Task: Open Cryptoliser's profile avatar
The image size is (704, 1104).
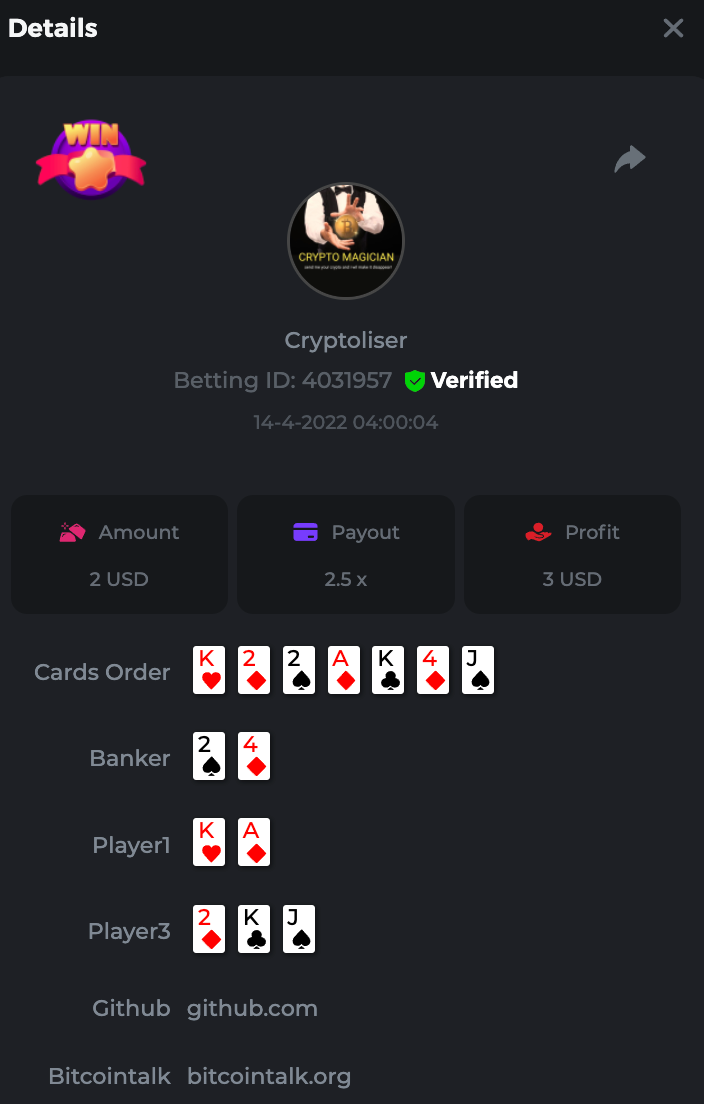Action: tap(346, 241)
